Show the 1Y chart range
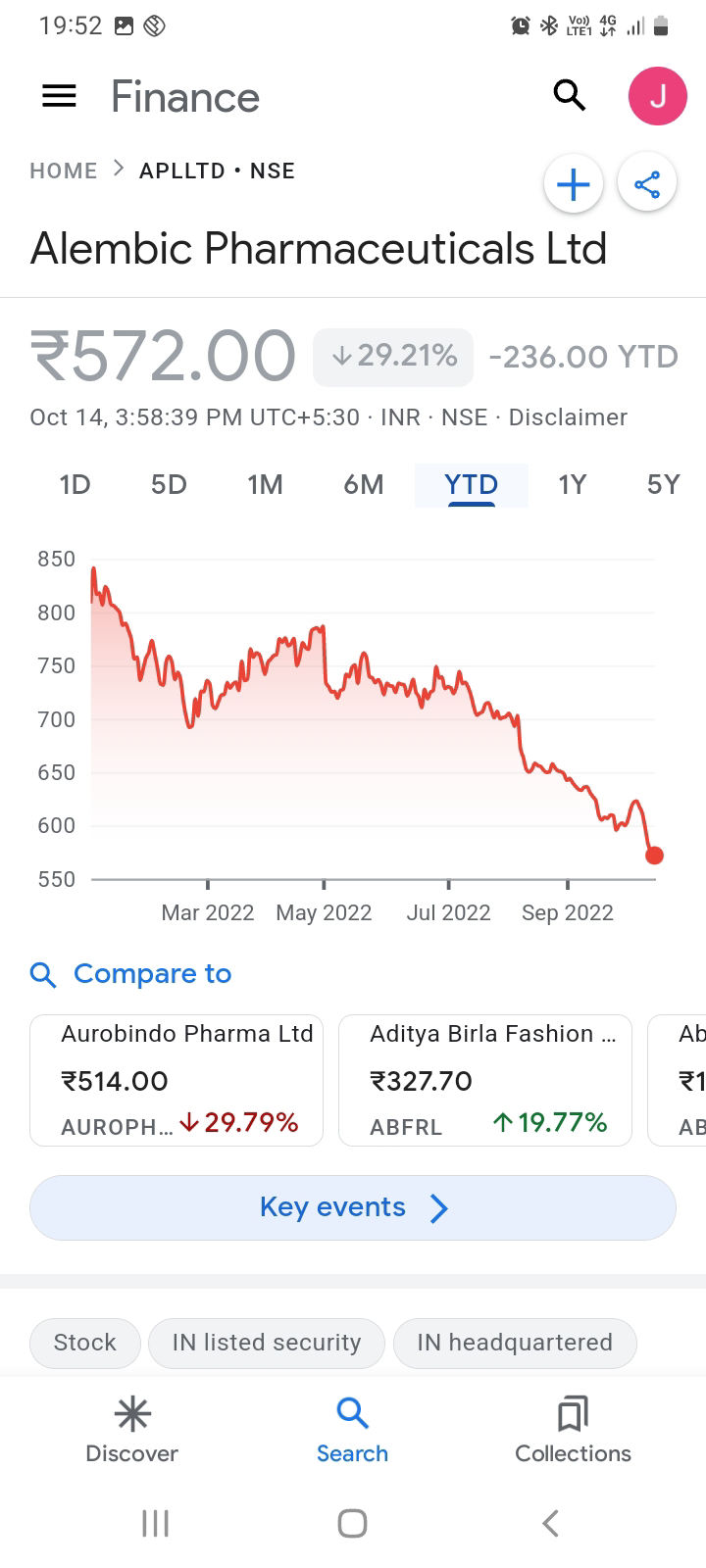This screenshot has width=706, height=1568. 572,485
